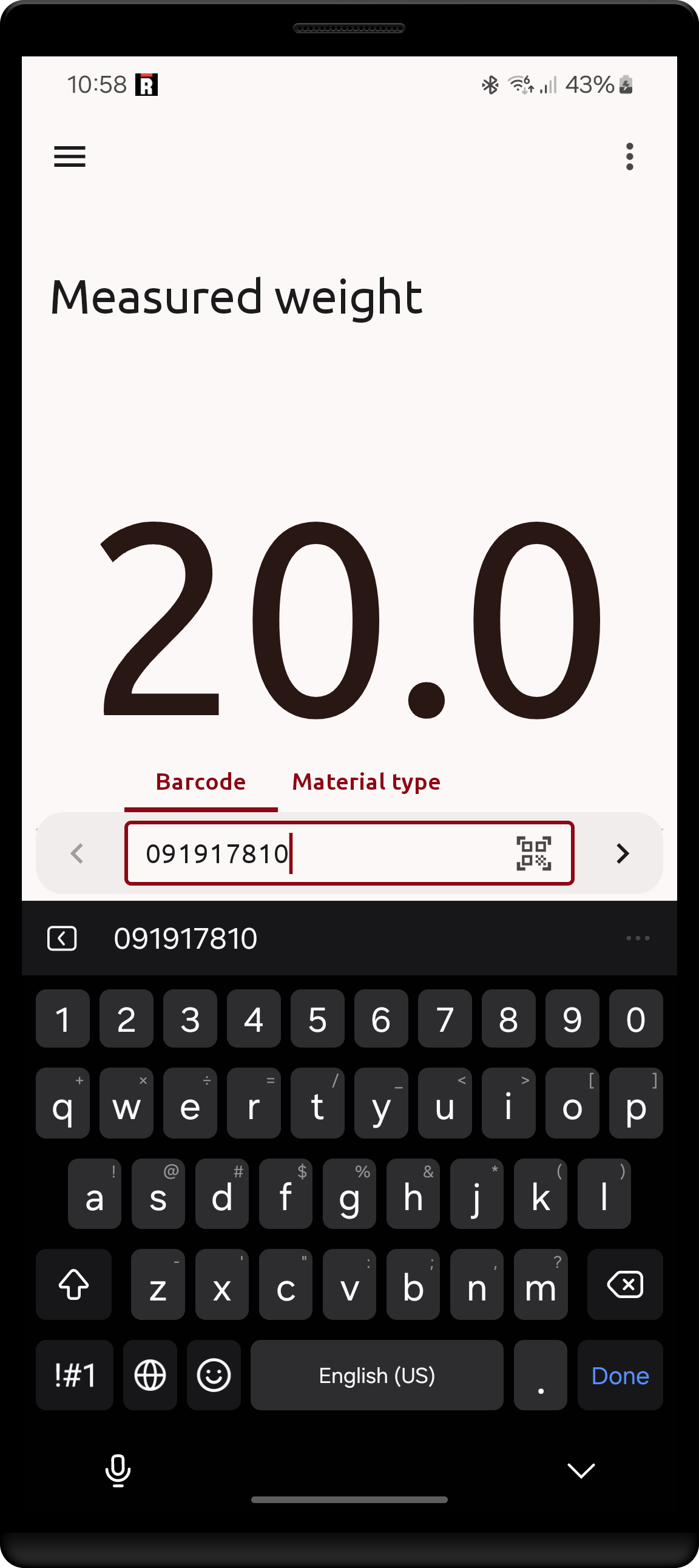Open the hamburger navigation menu

tap(69, 156)
